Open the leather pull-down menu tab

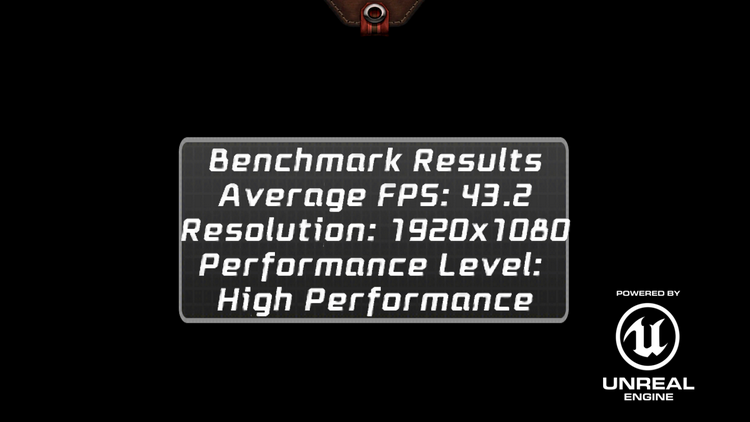pos(375,14)
